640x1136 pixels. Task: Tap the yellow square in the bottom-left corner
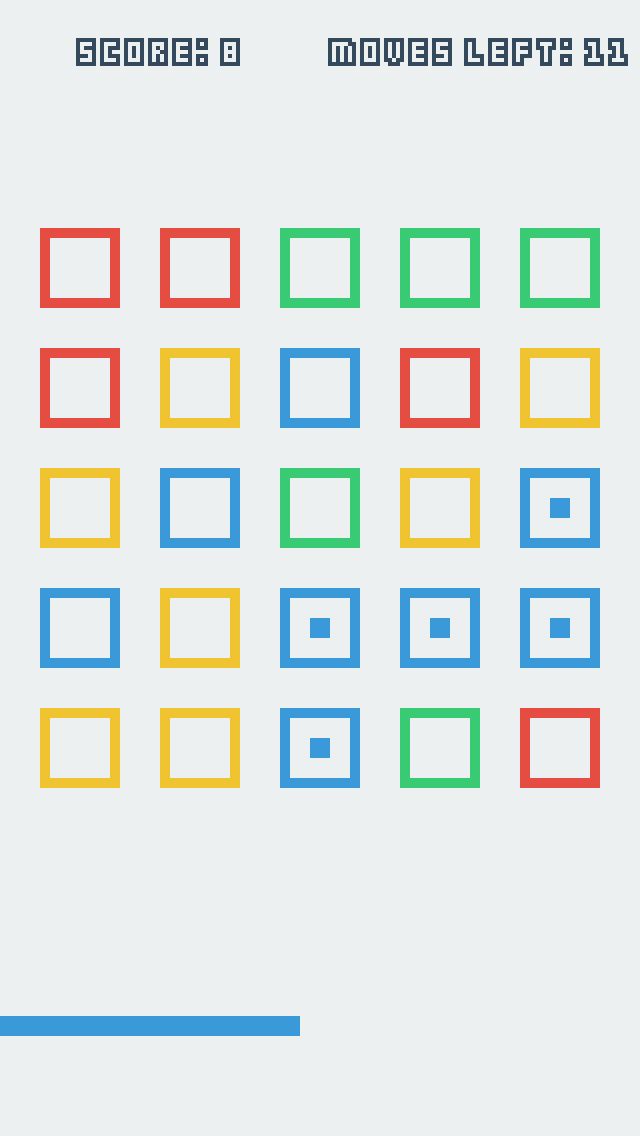80,748
